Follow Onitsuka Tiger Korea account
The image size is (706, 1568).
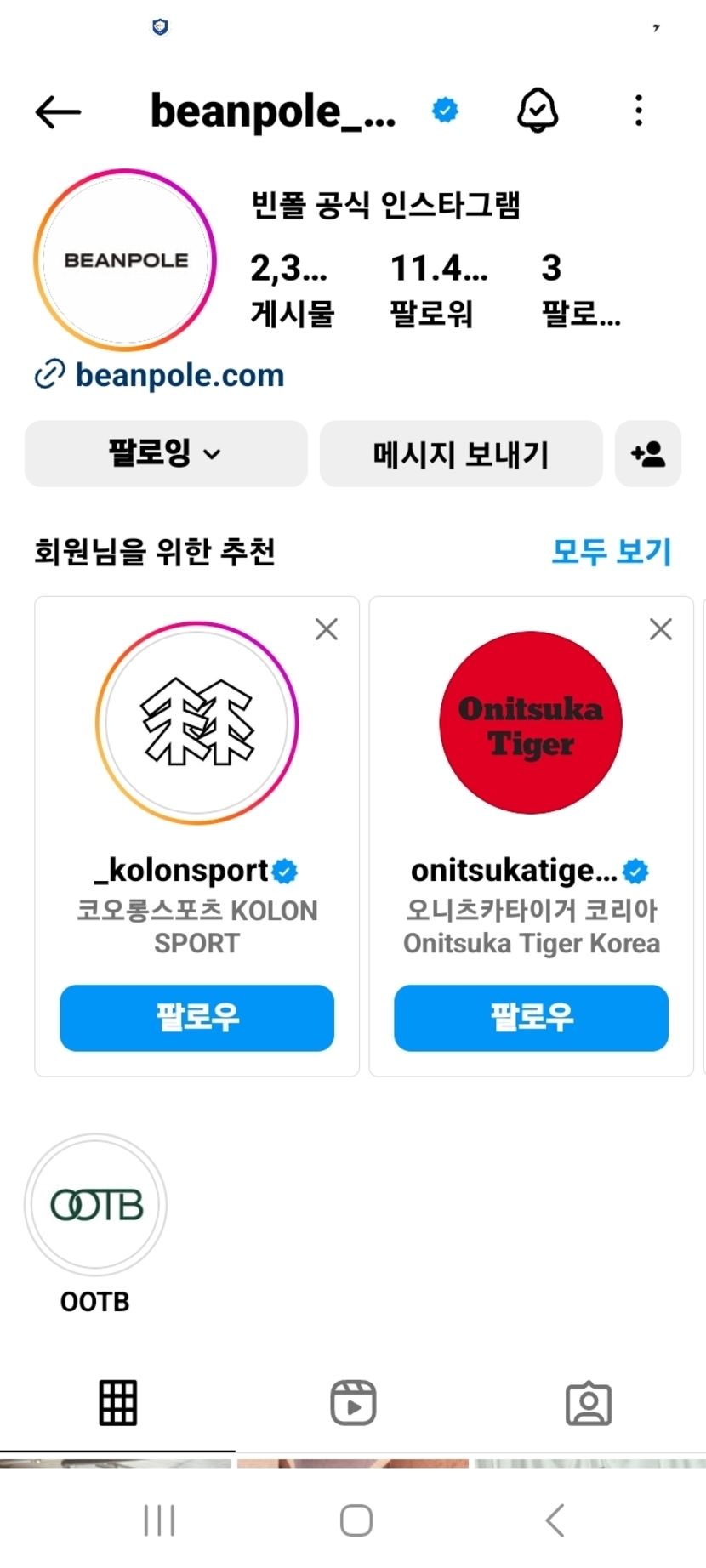click(531, 1017)
